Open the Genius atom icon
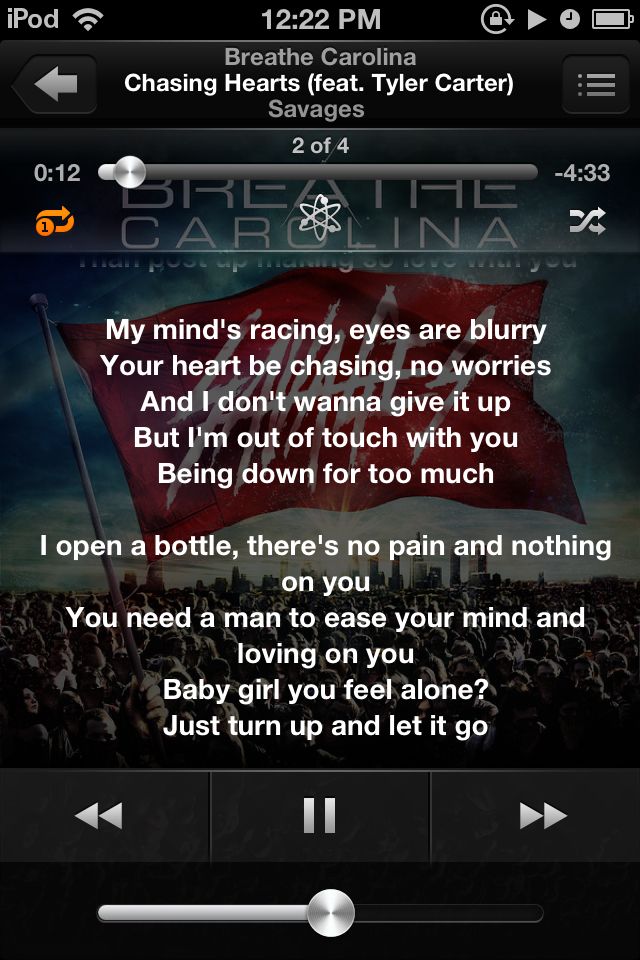Image resolution: width=640 pixels, height=960 pixels. pyautogui.click(x=320, y=214)
